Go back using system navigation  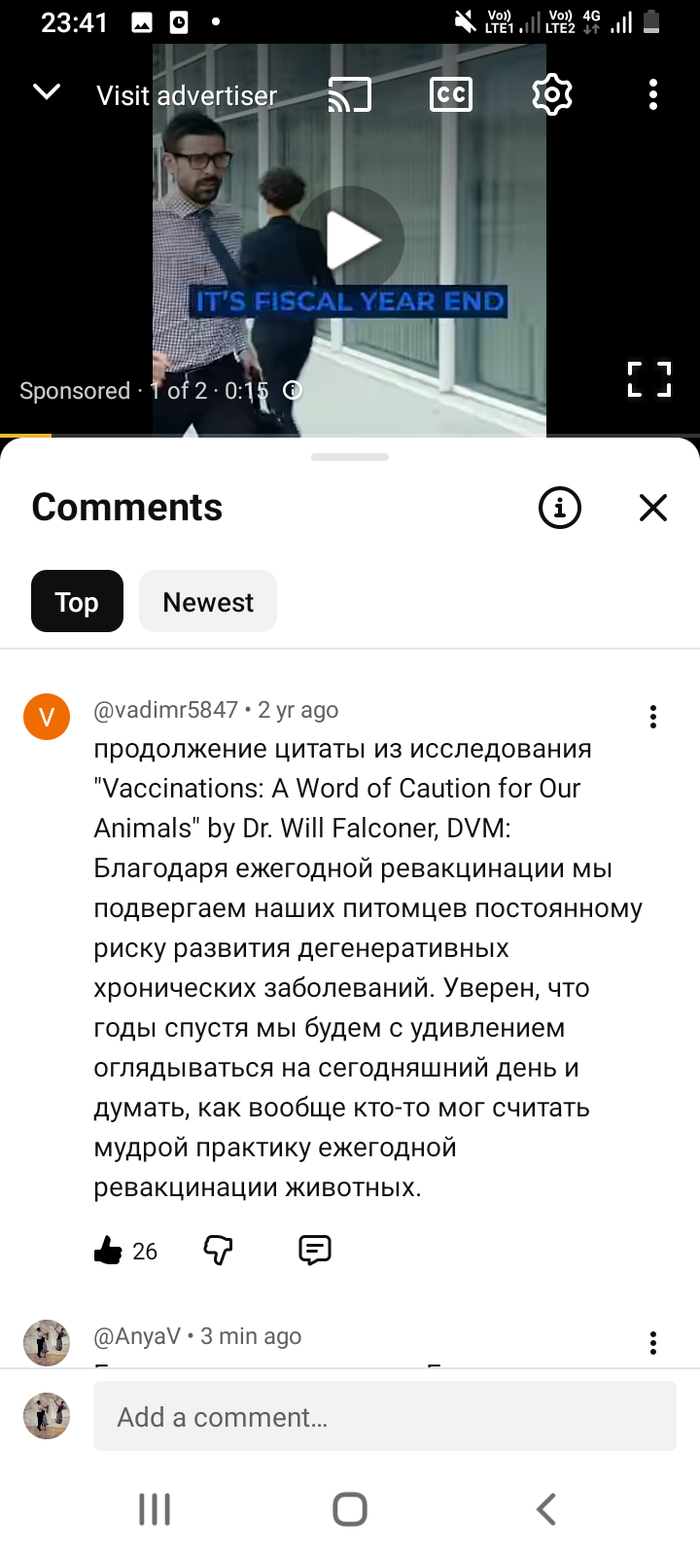click(545, 1508)
